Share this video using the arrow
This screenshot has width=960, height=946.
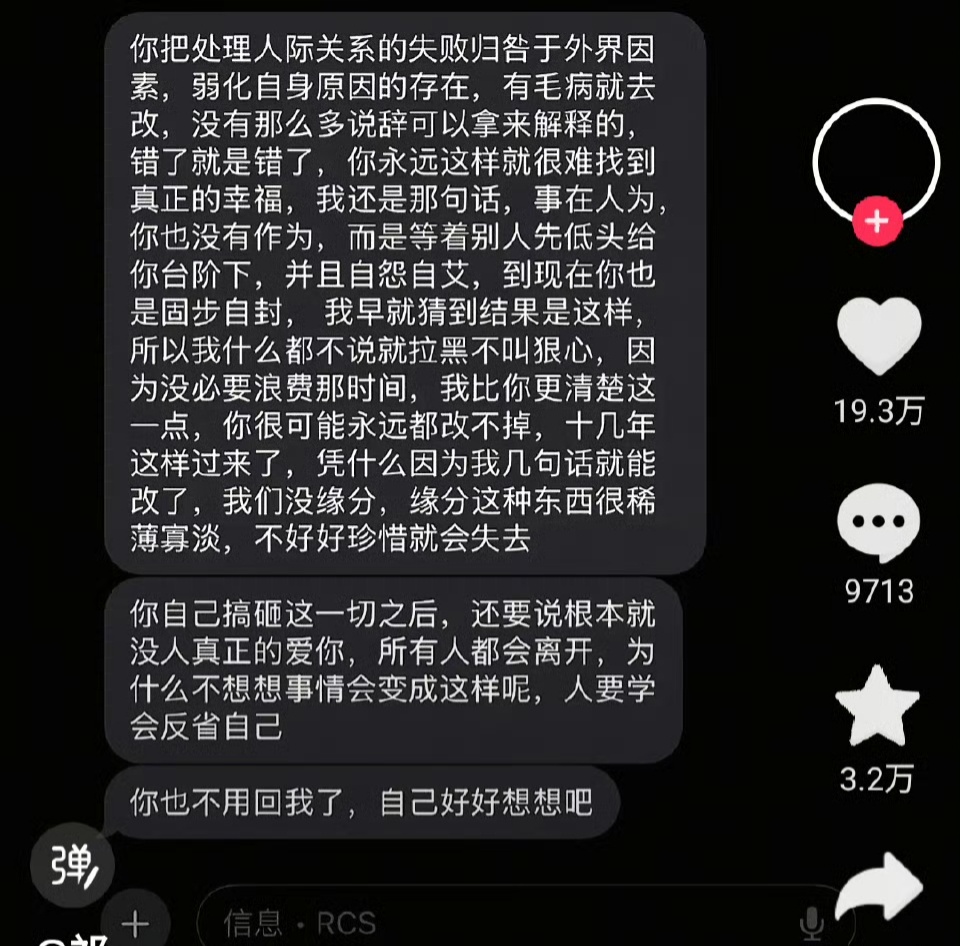click(x=877, y=887)
